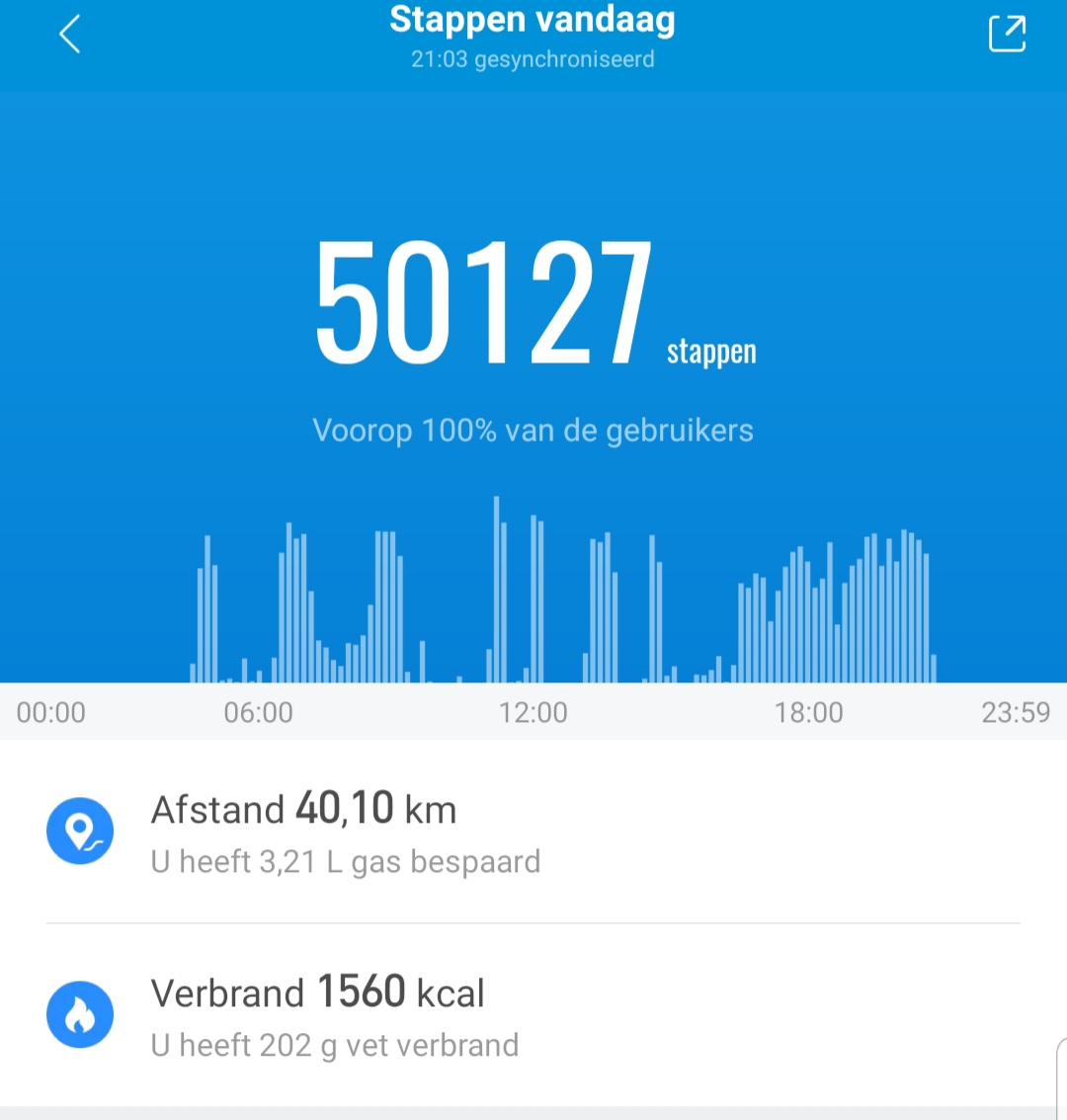The image size is (1067, 1120).
Task: Go back from Stappen vandaag
Action: (69, 35)
